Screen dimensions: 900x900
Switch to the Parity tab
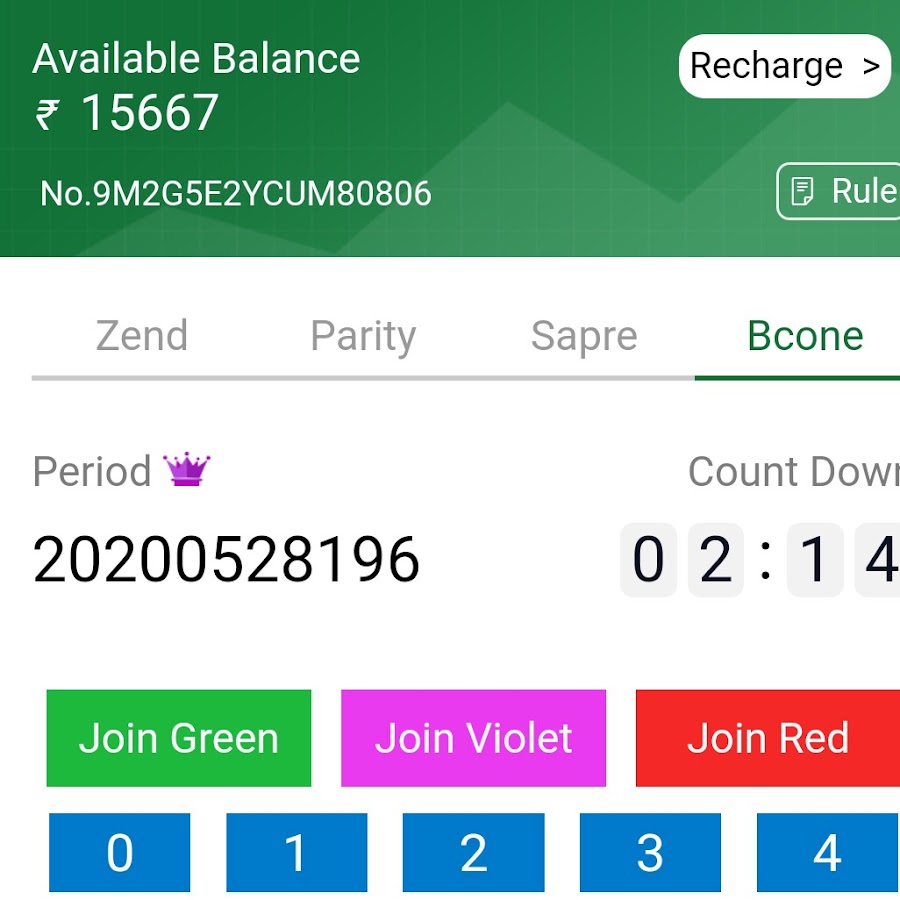[x=363, y=336]
